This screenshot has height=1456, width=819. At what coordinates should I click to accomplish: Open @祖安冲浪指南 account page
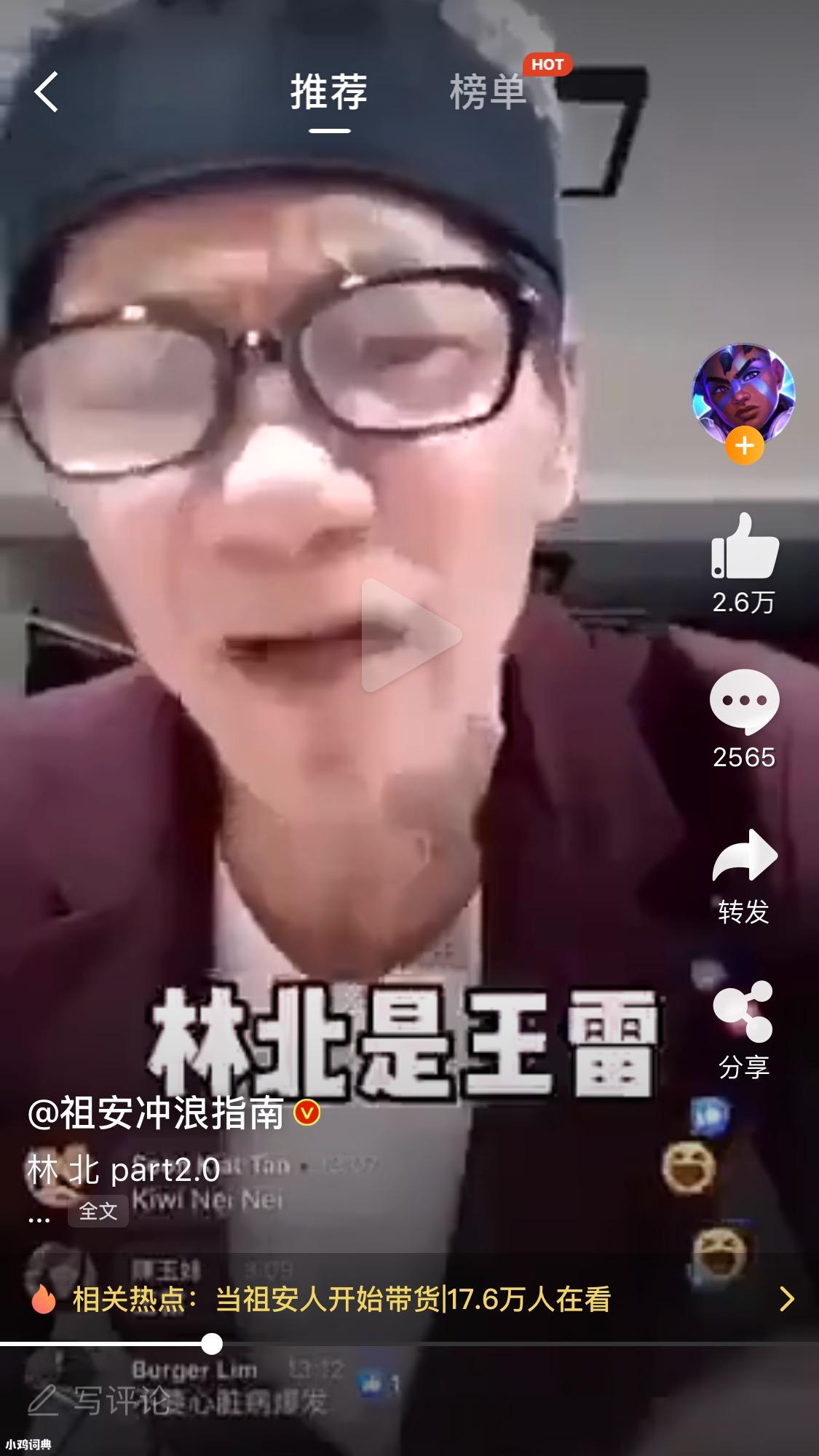pos(155,1113)
